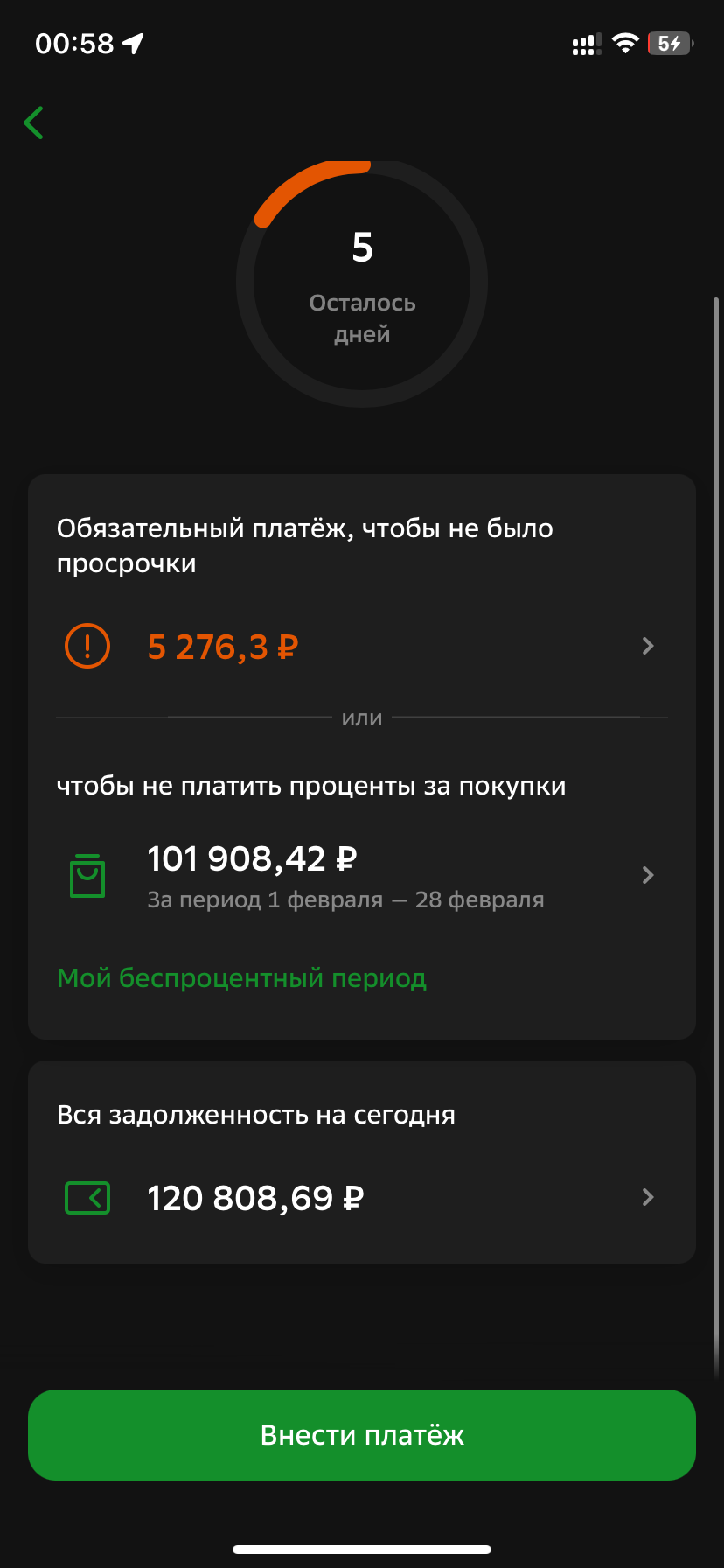Viewport: 724px width, 1568px height.
Task: Tap the Wi-Fi icon in status bar
Action: pyautogui.click(x=624, y=42)
